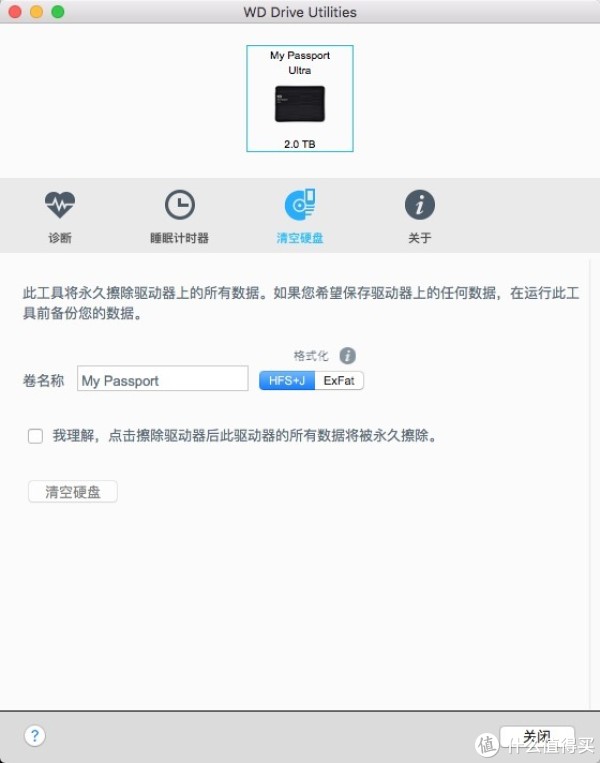
Task: Choose HFS+J format
Action: click(287, 380)
